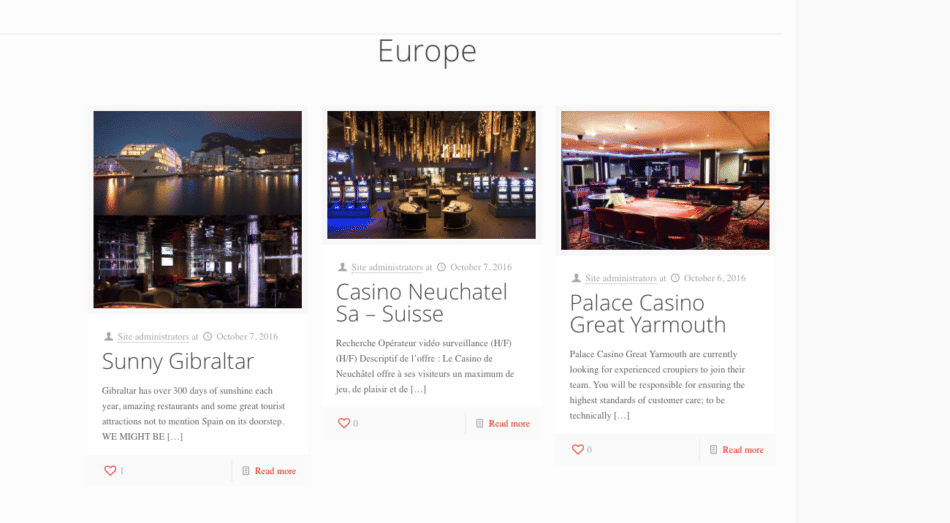The height and width of the screenshot is (523, 950).
Task: Like the Sunny Gibraltar post
Action: 110,471
